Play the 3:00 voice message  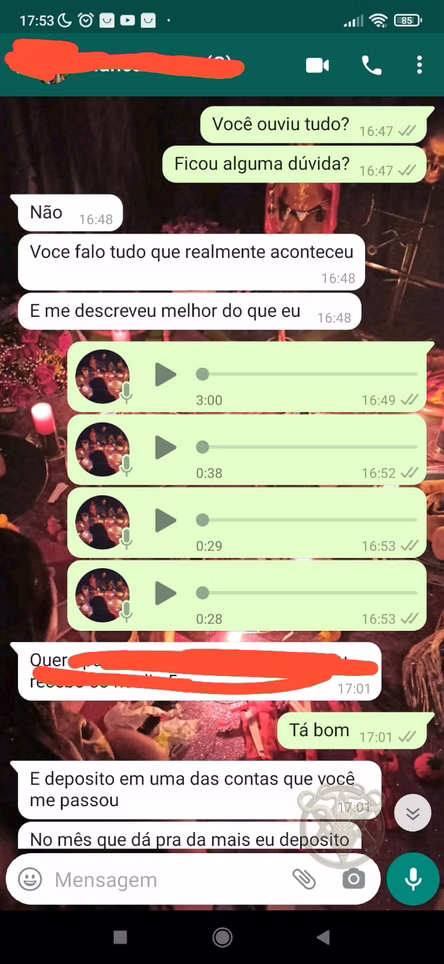[165, 374]
